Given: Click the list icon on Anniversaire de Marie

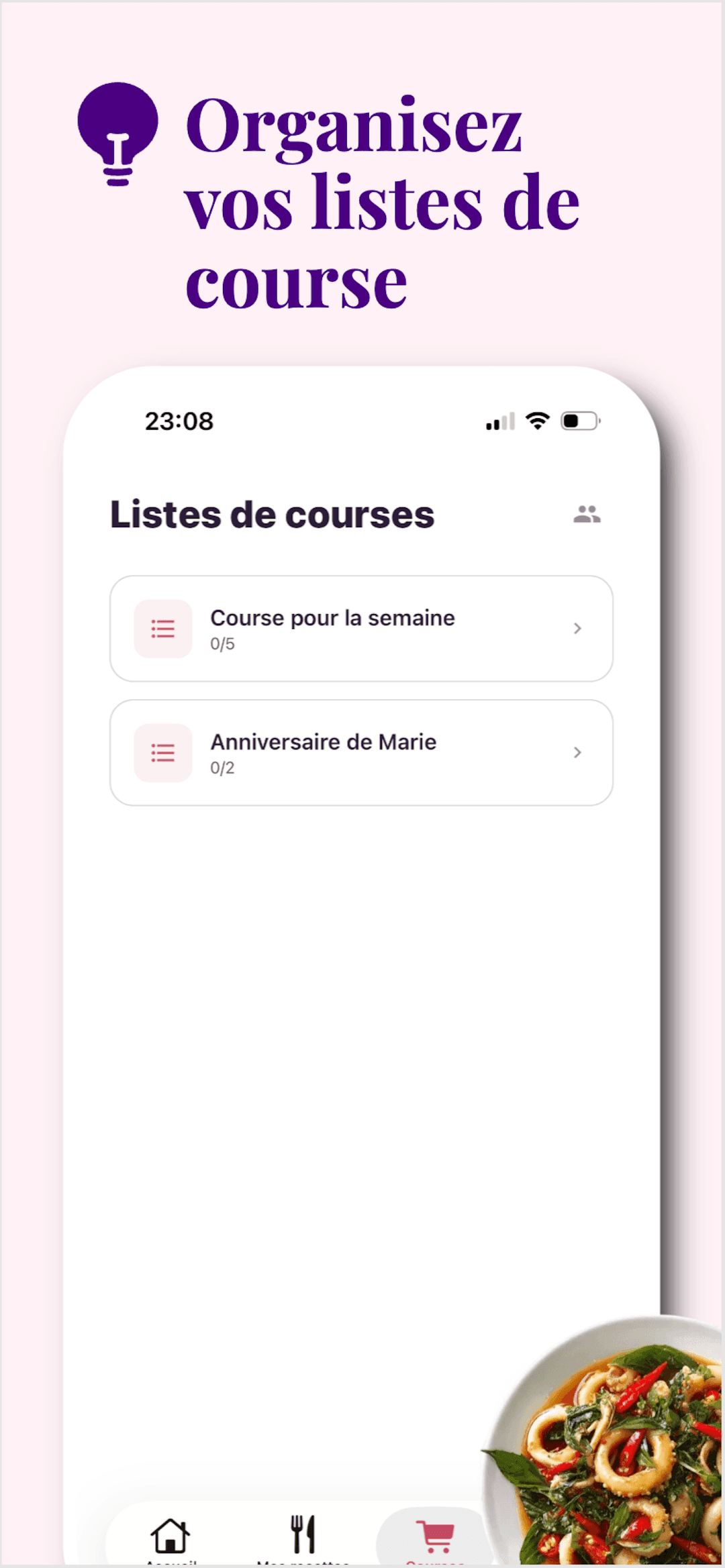Looking at the screenshot, I should point(163,753).
